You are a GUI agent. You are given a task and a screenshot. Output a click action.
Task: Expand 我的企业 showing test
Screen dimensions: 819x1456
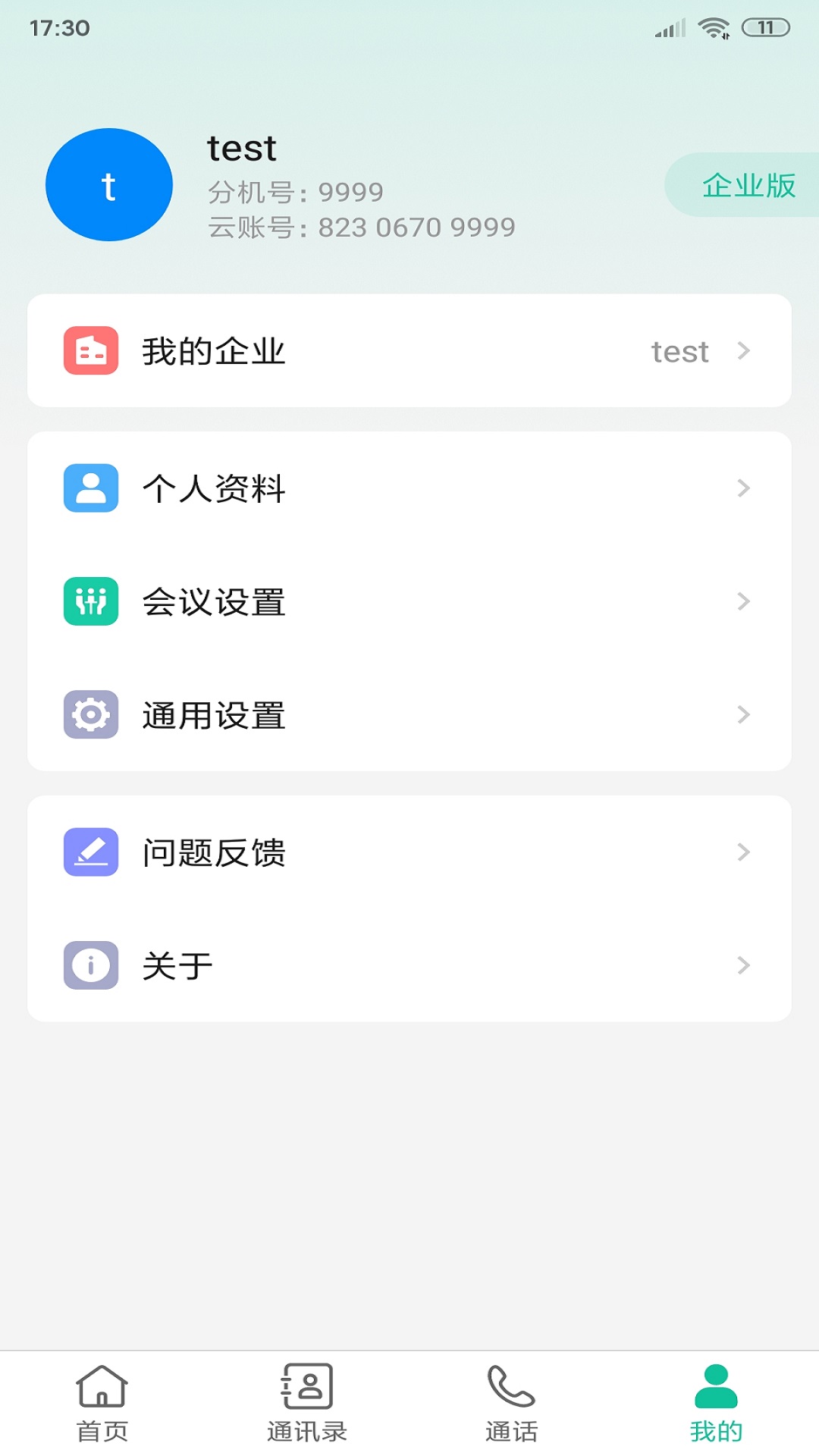(409, 350)
